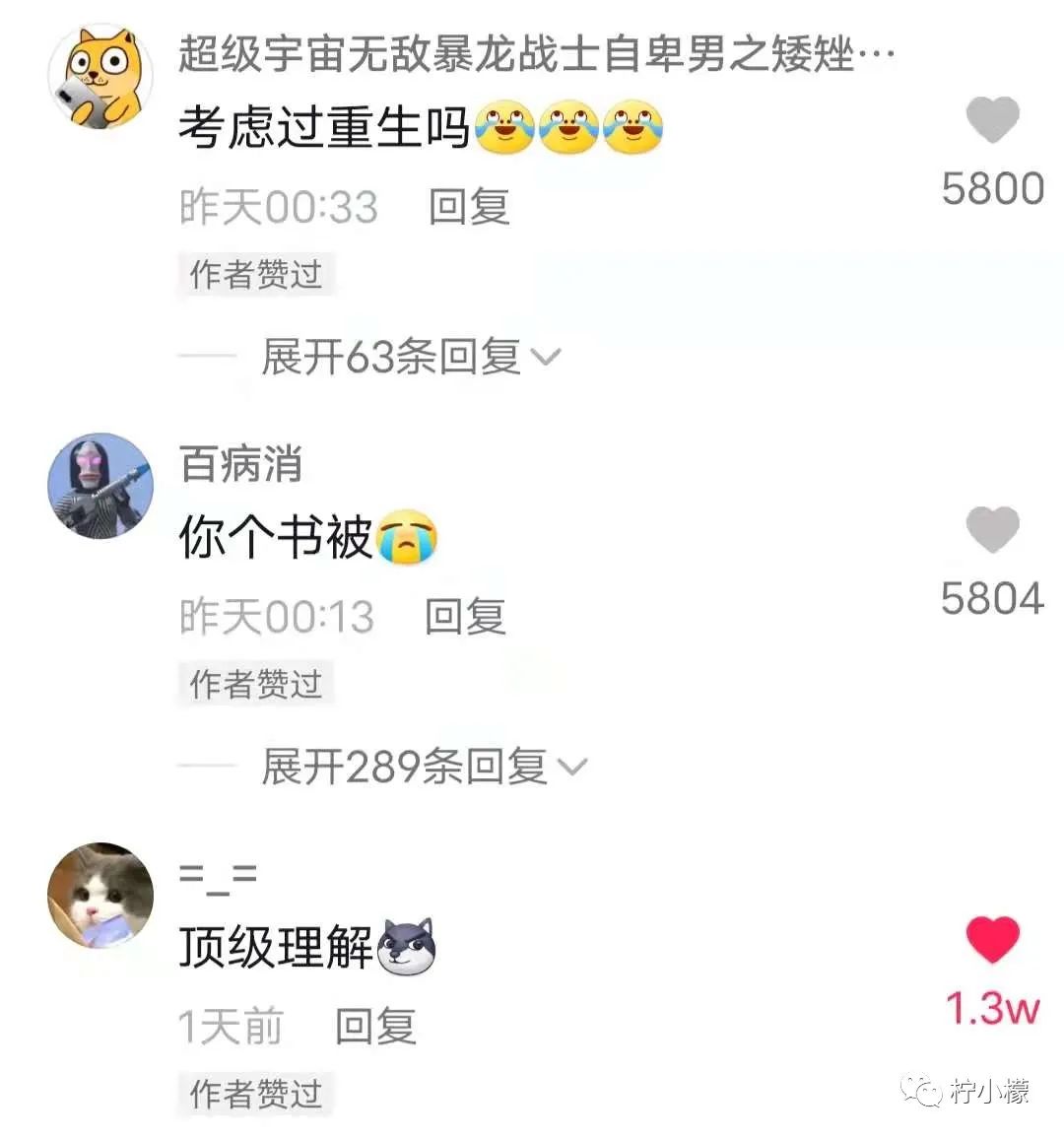Like the comment 考虑过重生吗
Viewport: 1064px width, 1139px height.
991,121
